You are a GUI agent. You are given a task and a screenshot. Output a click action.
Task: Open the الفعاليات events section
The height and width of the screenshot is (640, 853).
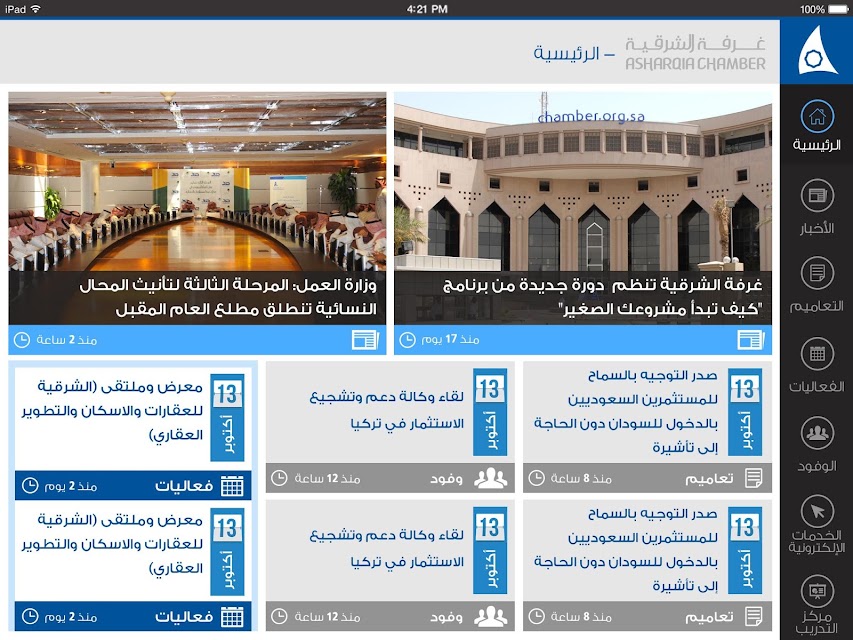817,365
